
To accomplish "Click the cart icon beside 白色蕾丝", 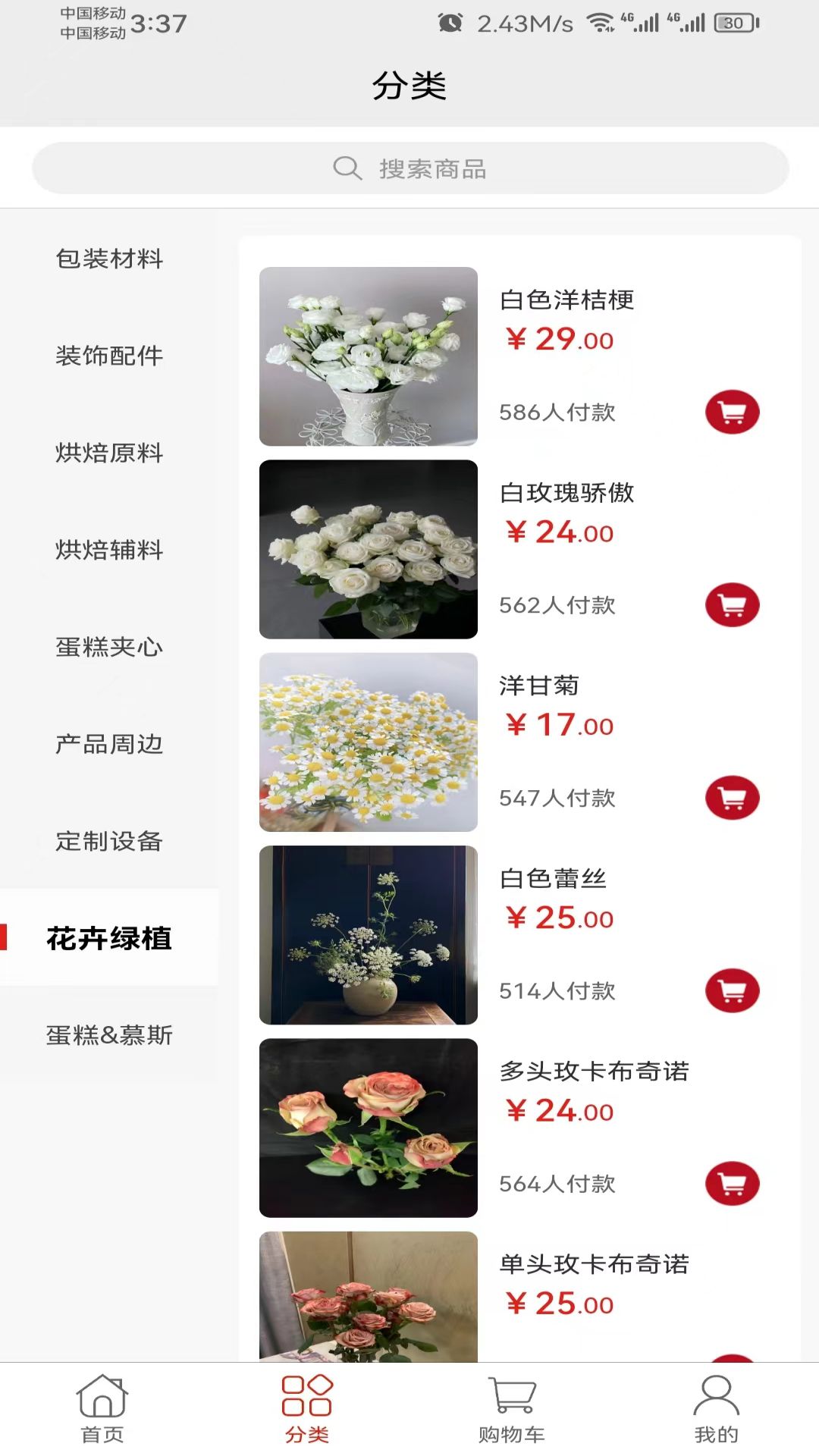I will (x=732, y=990).
